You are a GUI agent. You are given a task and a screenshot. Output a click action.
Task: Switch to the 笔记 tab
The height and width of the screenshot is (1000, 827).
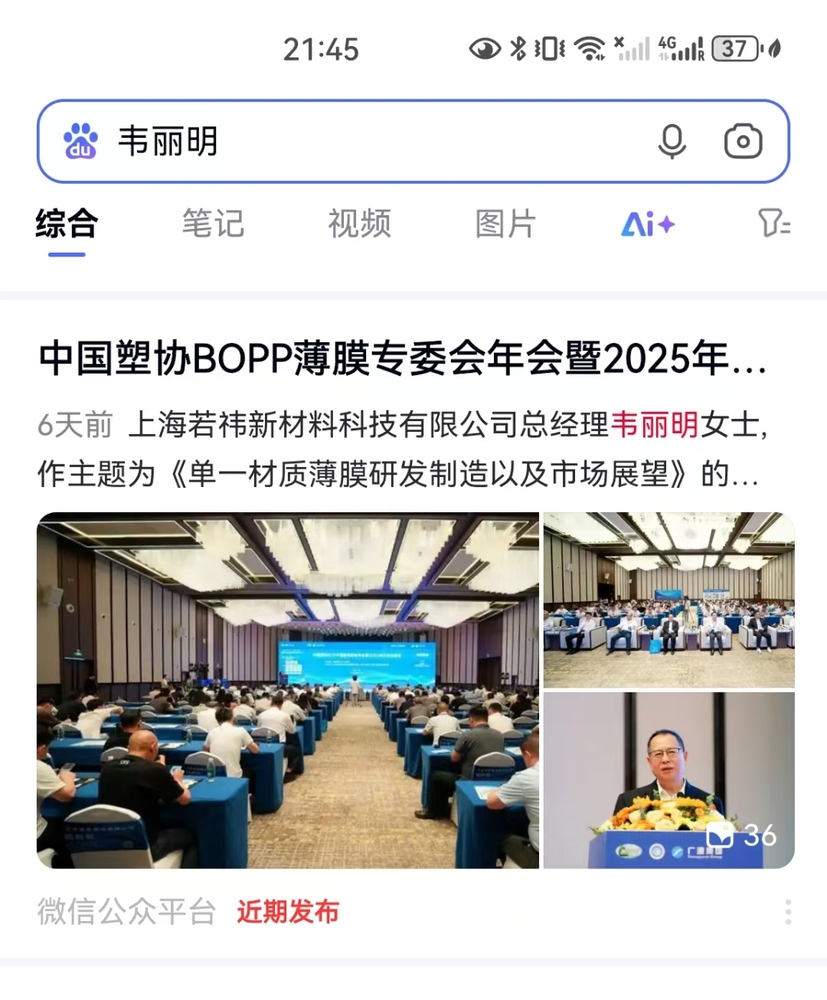[214, 224]
